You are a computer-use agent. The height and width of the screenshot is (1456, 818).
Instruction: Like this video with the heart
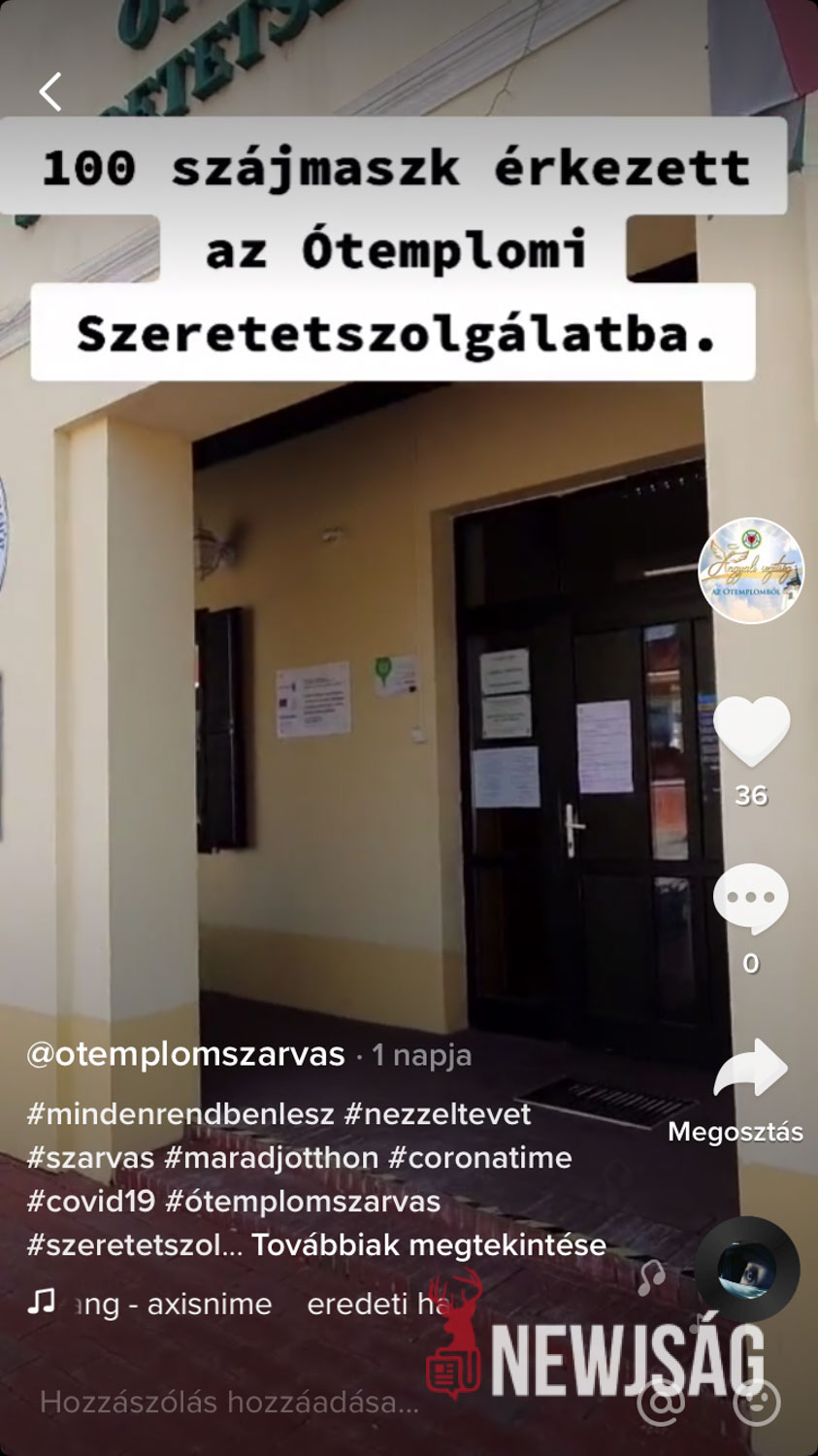[751, 731]
